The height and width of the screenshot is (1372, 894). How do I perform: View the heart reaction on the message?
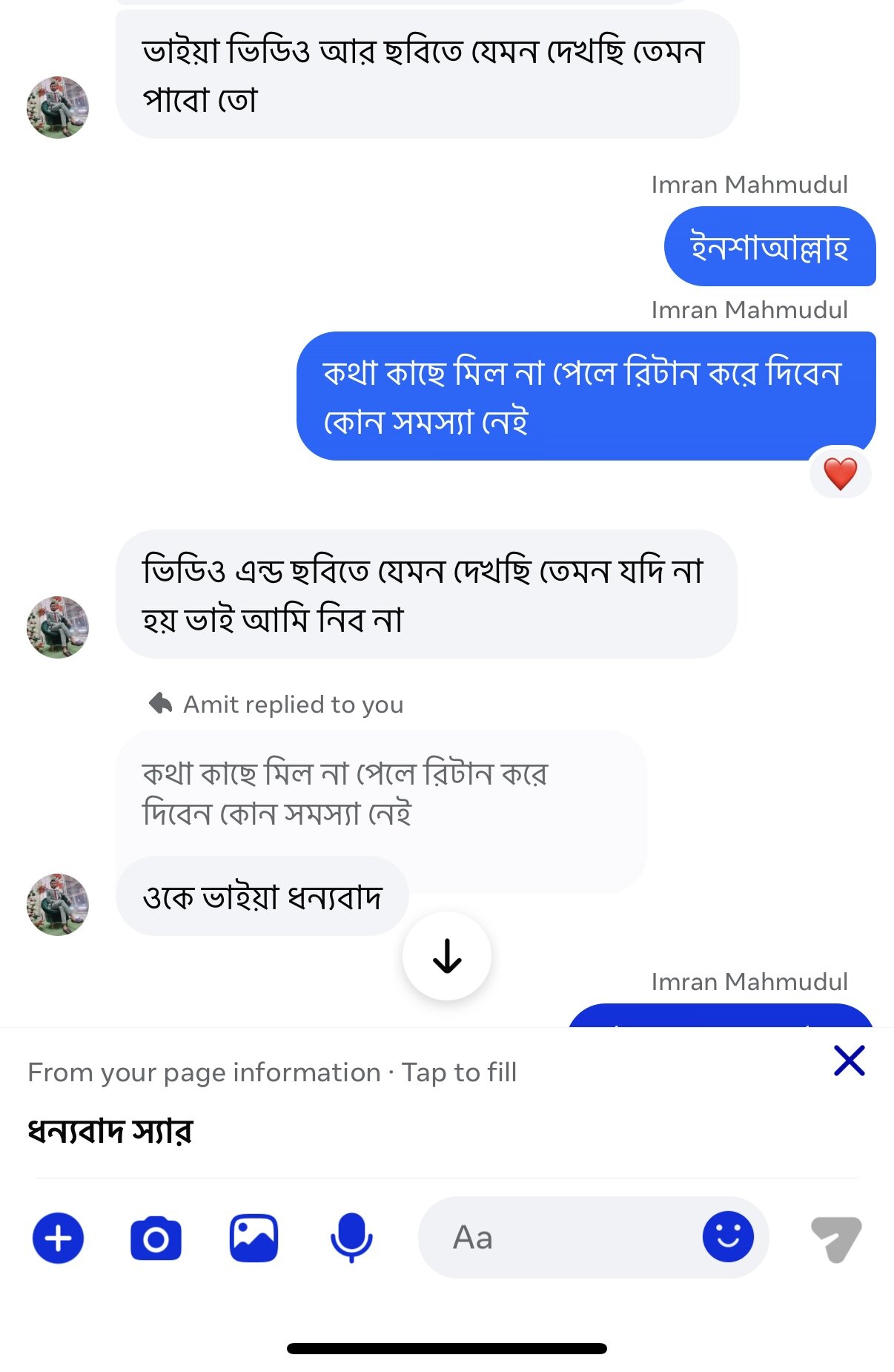[x=840, y=474]
